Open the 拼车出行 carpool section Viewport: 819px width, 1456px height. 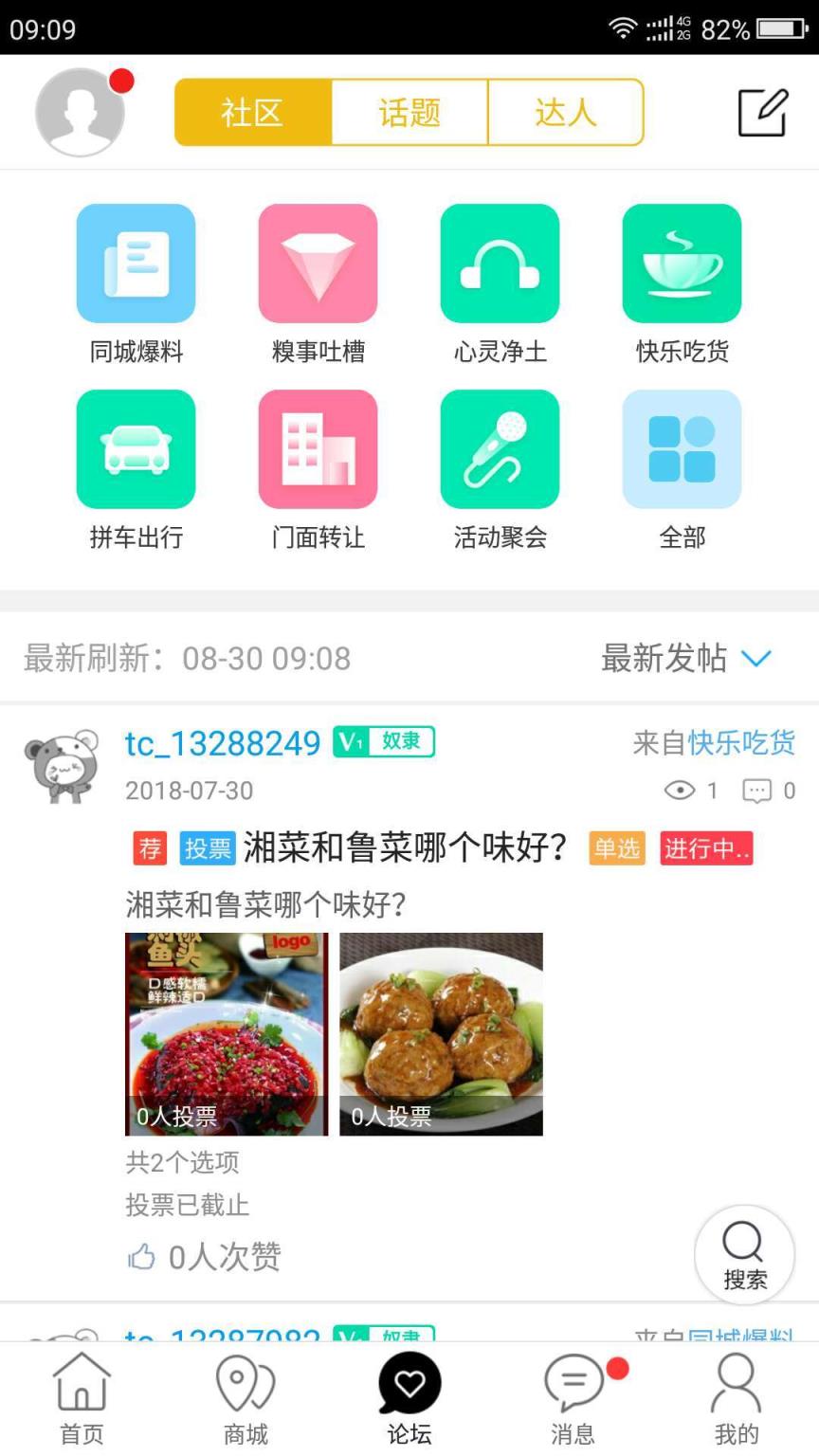(135, 447)
